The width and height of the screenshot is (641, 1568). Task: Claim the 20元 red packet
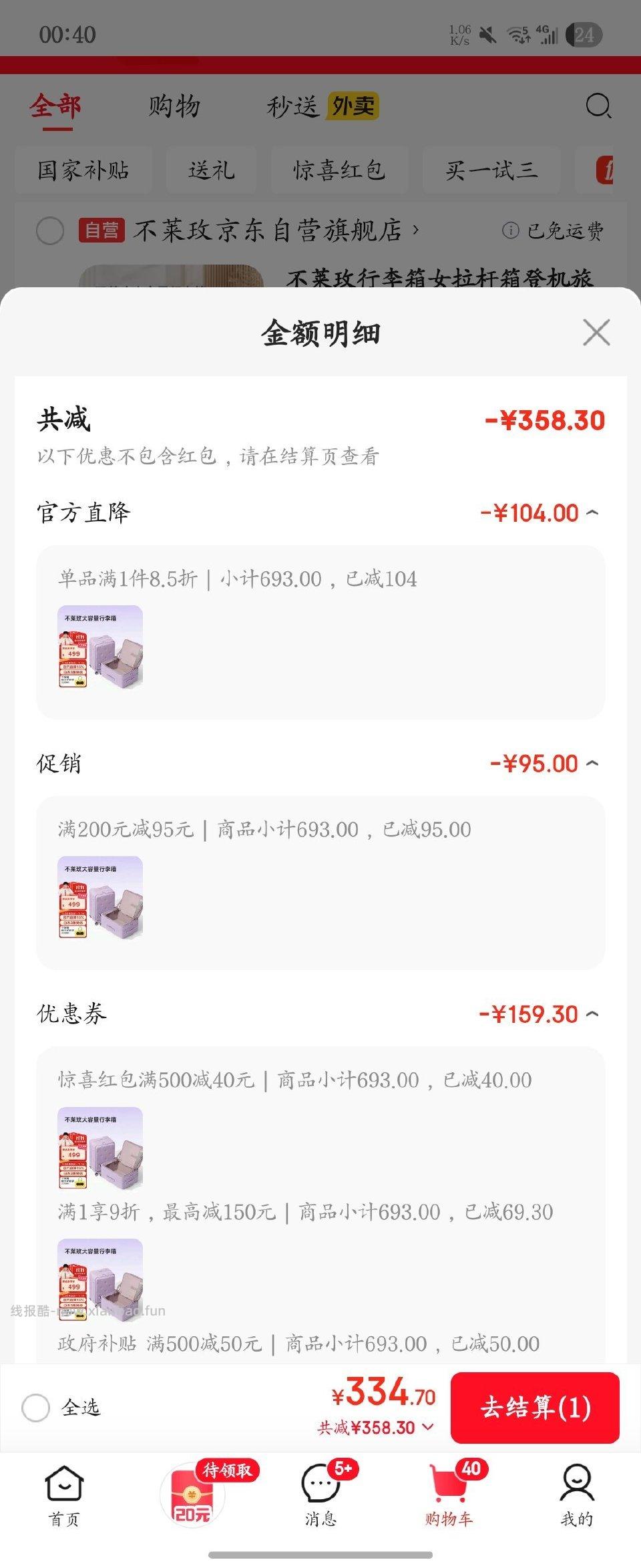pos(193,1495)
